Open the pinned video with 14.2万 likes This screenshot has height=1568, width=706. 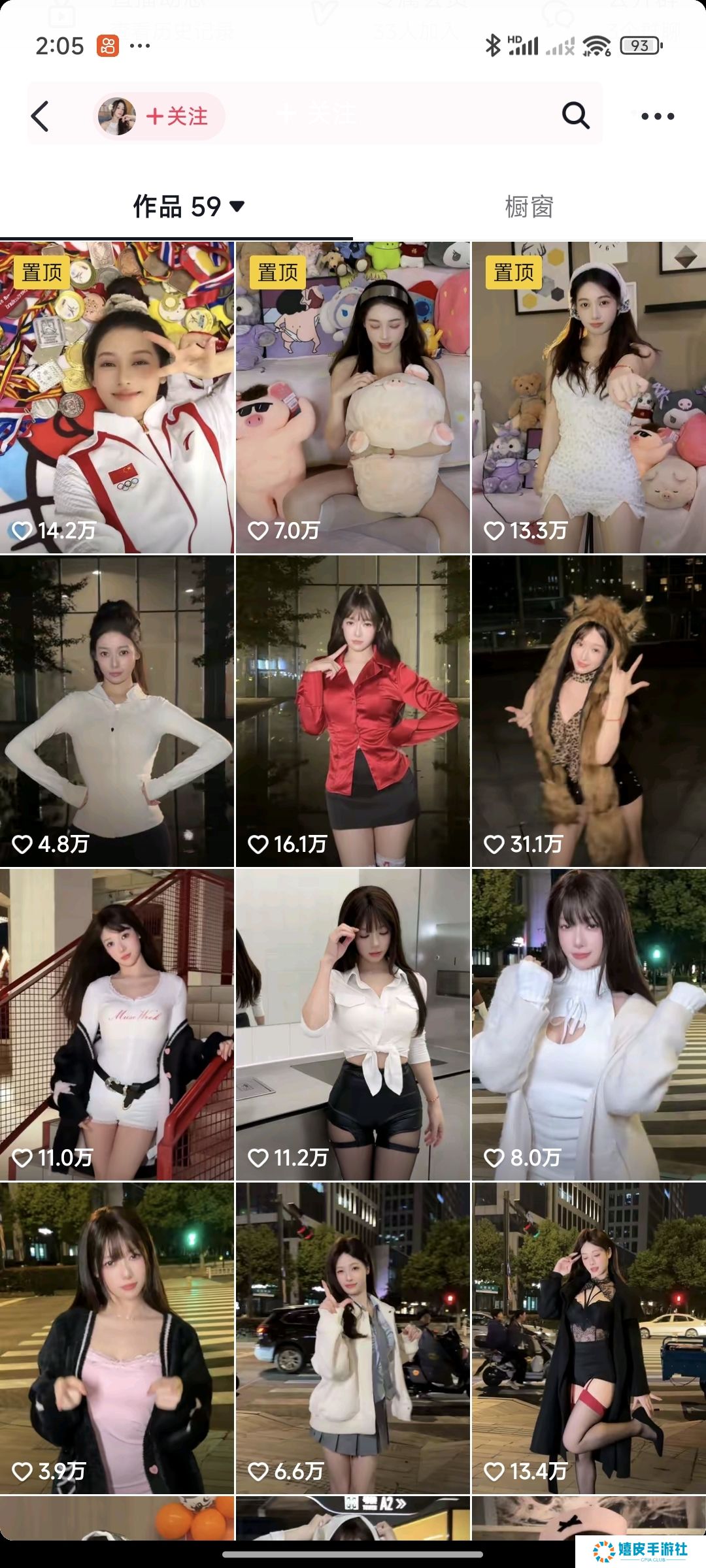pos(117,397)
